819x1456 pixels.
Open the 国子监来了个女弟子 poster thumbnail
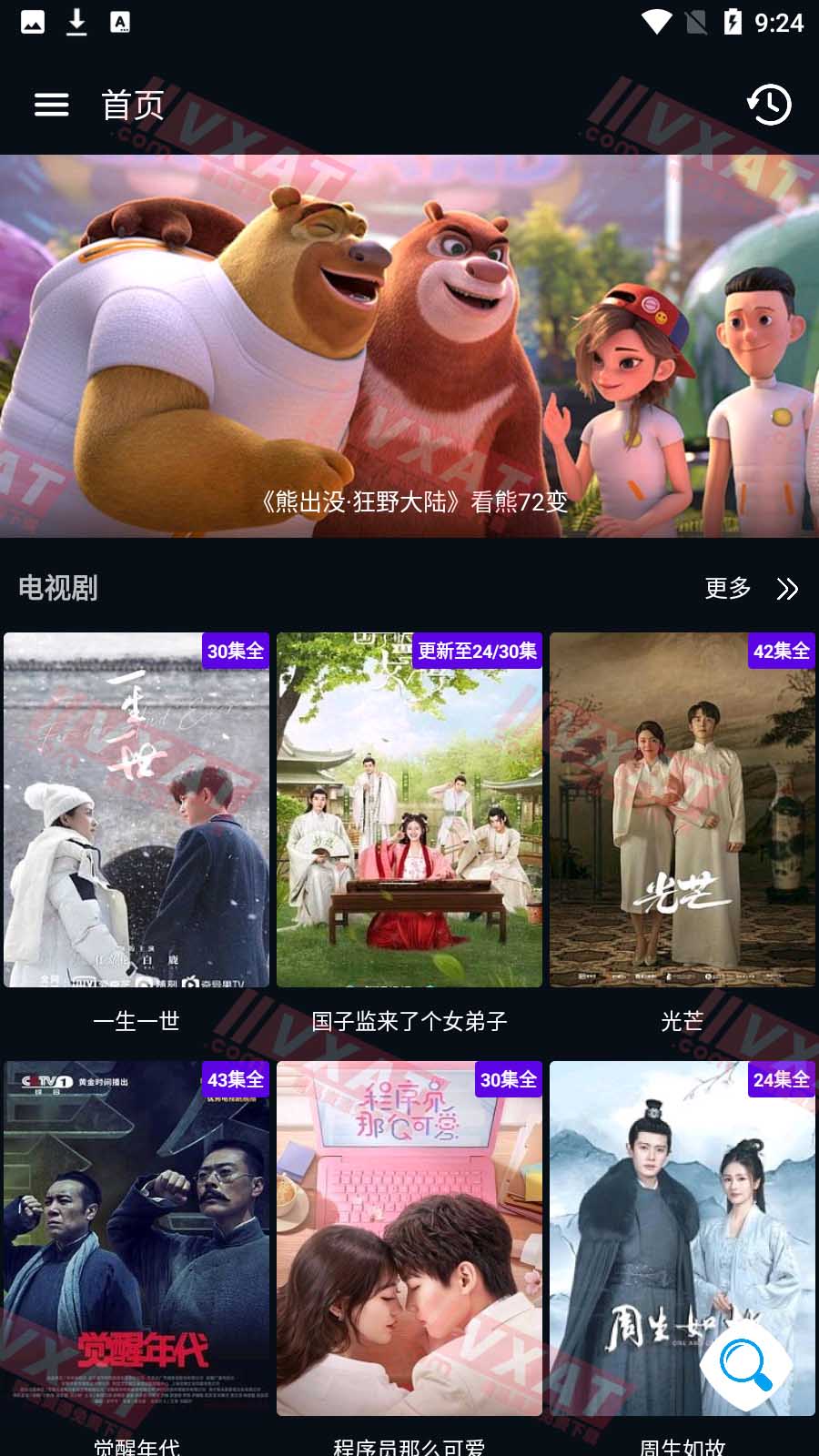pos(409,810)
